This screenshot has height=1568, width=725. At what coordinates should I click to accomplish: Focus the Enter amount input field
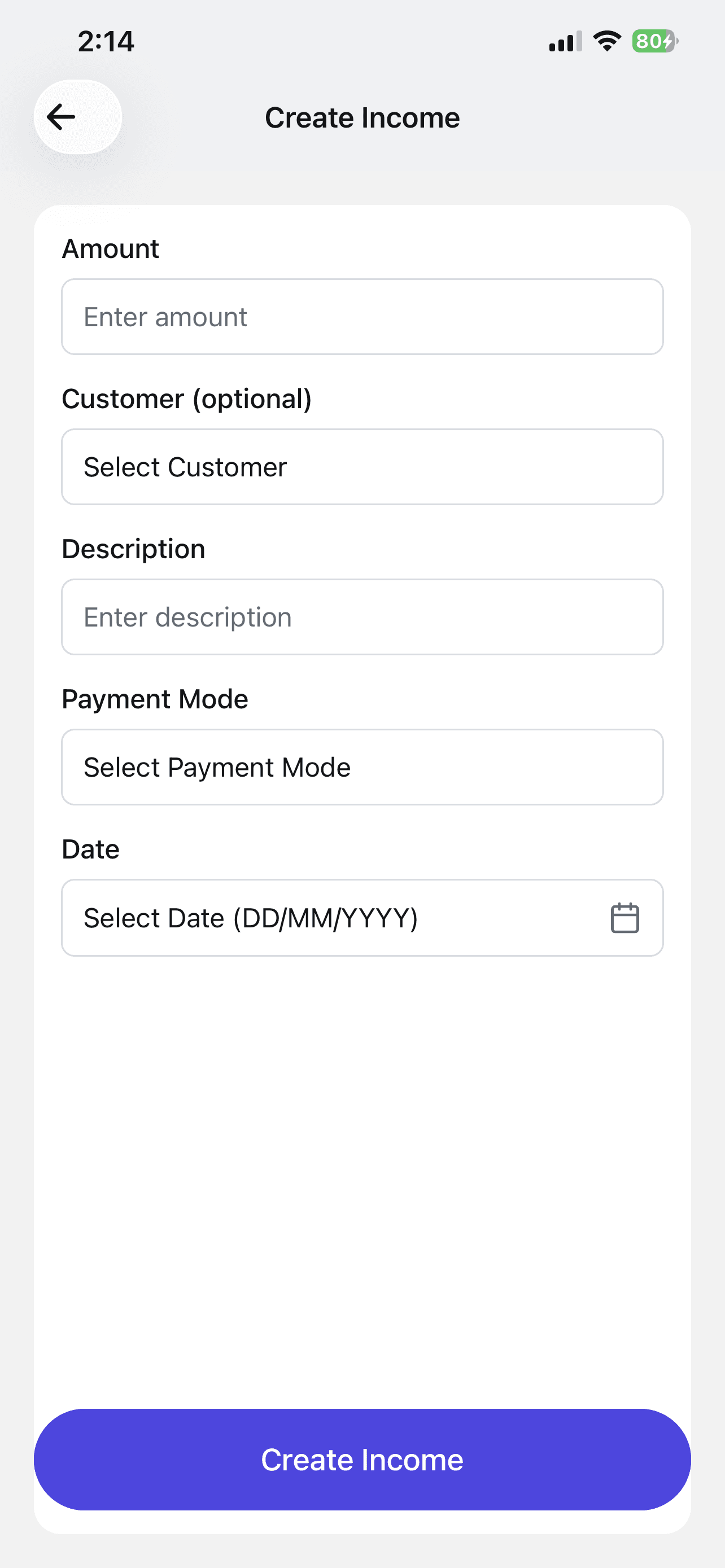[x=361, y=317]
